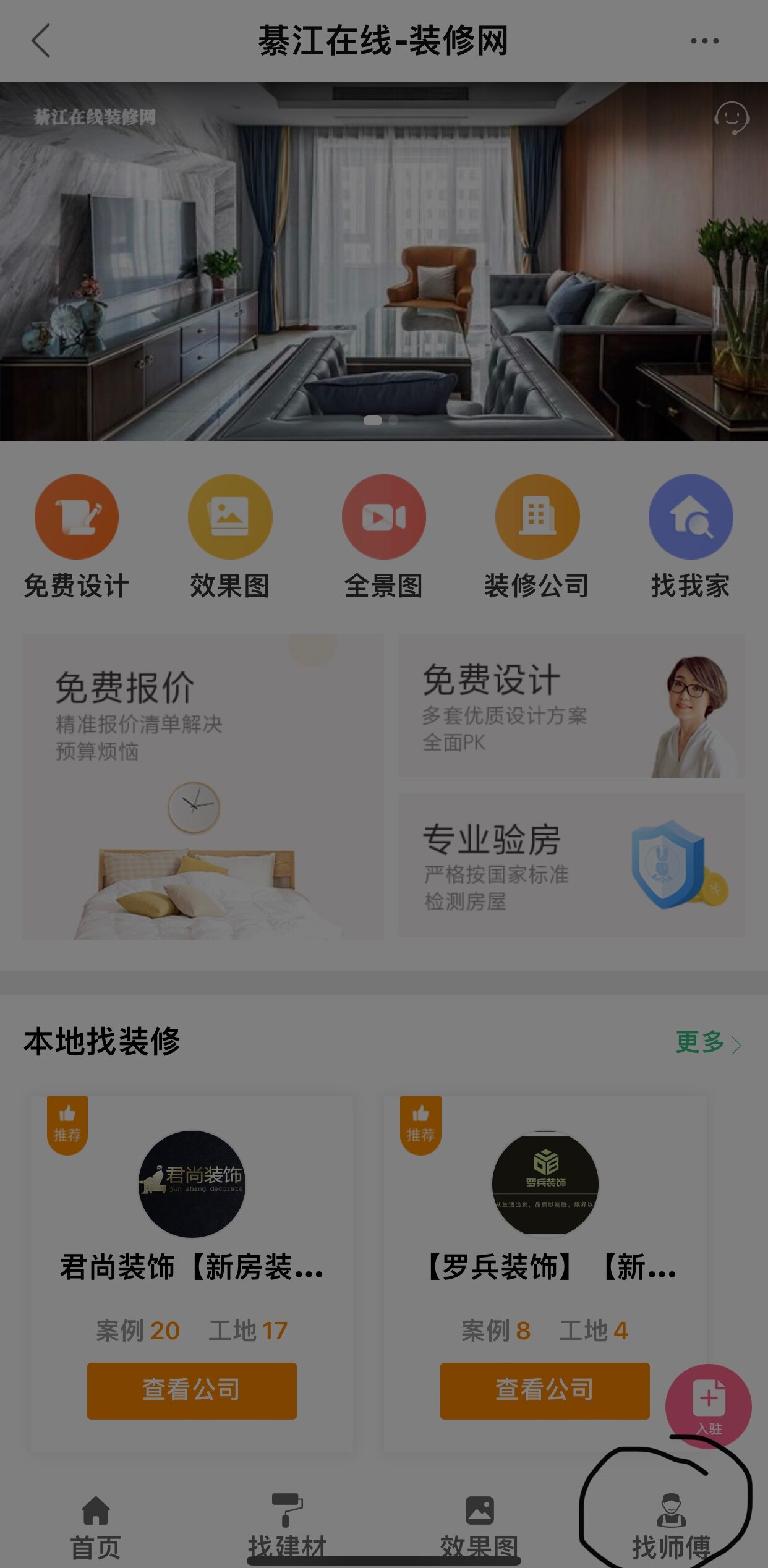Image resolution: width=768 pixels, height=1568 pixels.
Task: Open 免费设计 orange round icon
Action: tap(77, 517)
